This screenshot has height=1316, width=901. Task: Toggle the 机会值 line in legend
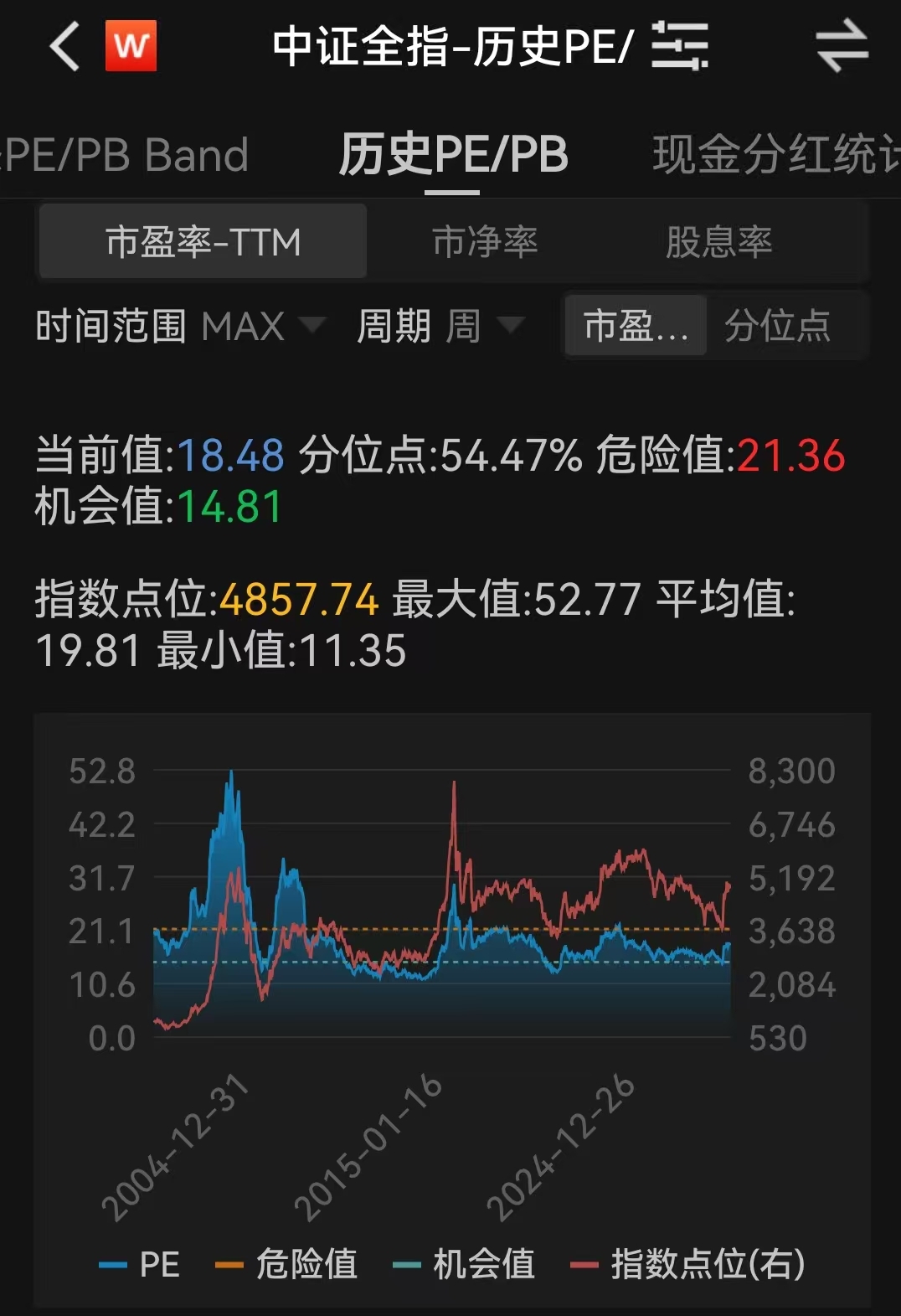pyautogui.click(x=465, y=1264)
